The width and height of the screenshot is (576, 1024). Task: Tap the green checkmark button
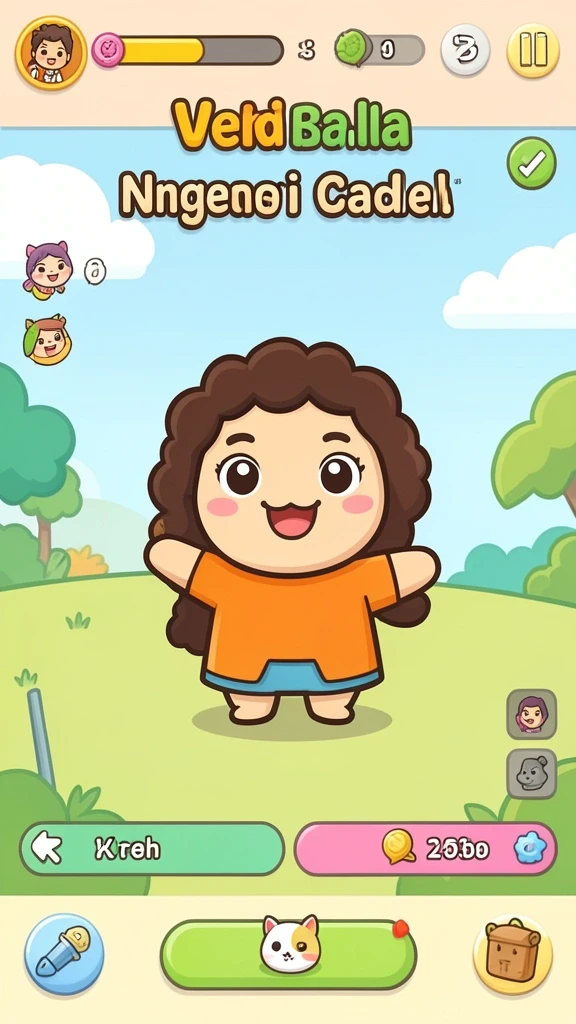click(532, 163)
